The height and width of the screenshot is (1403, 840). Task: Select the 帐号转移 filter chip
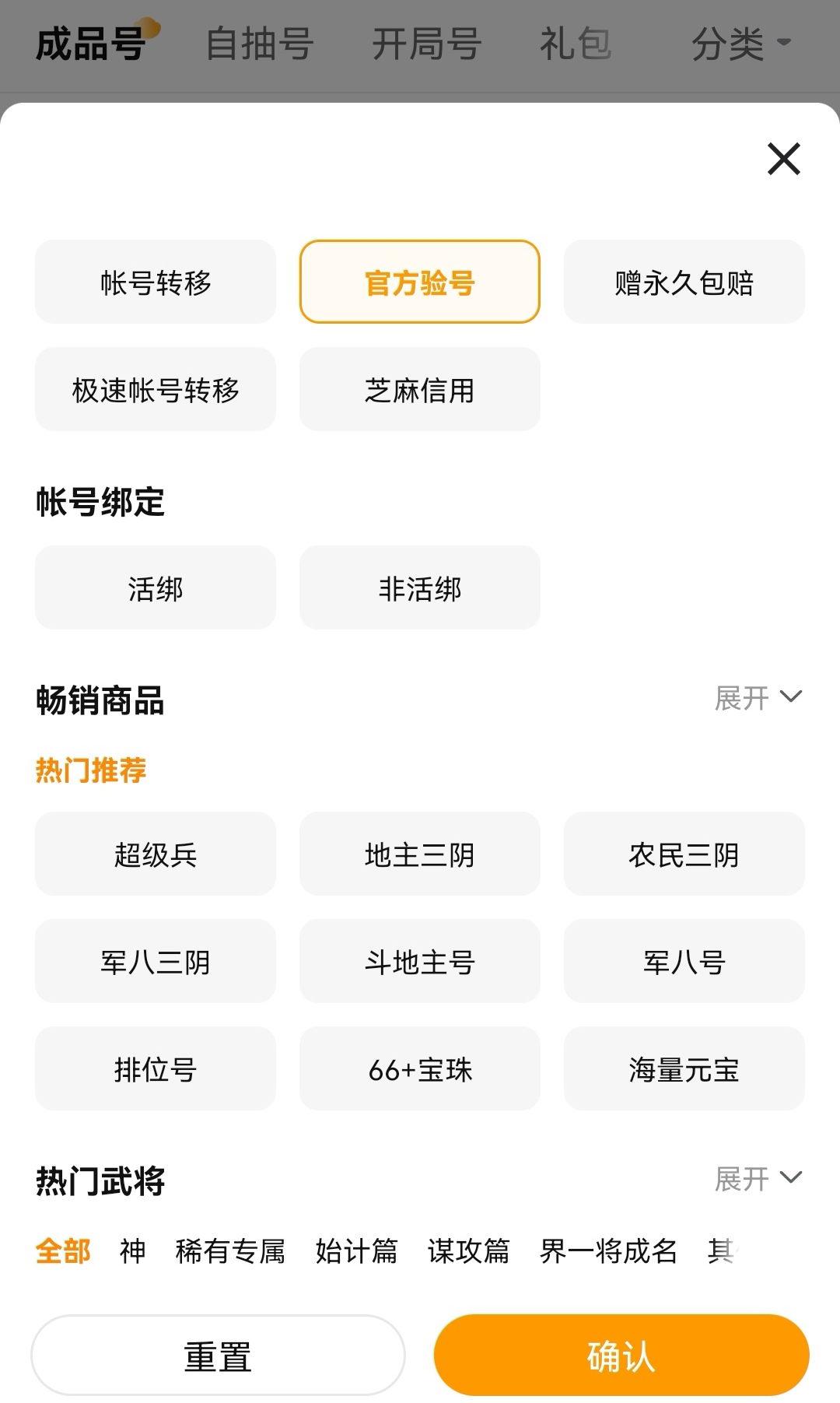coord(156,282)
